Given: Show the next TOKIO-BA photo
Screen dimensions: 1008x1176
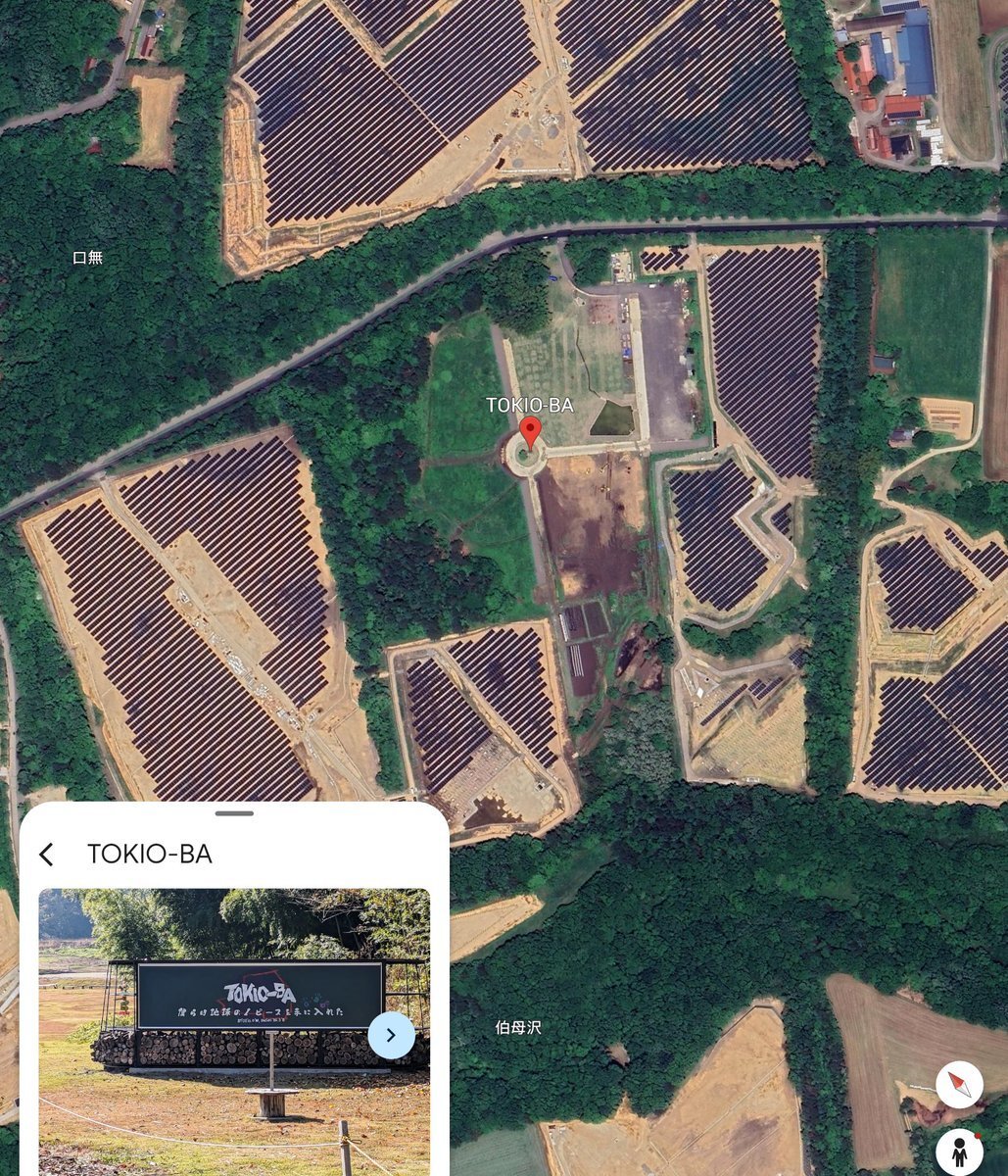Looking at the screenshot, I should (x=391, y=1035).
